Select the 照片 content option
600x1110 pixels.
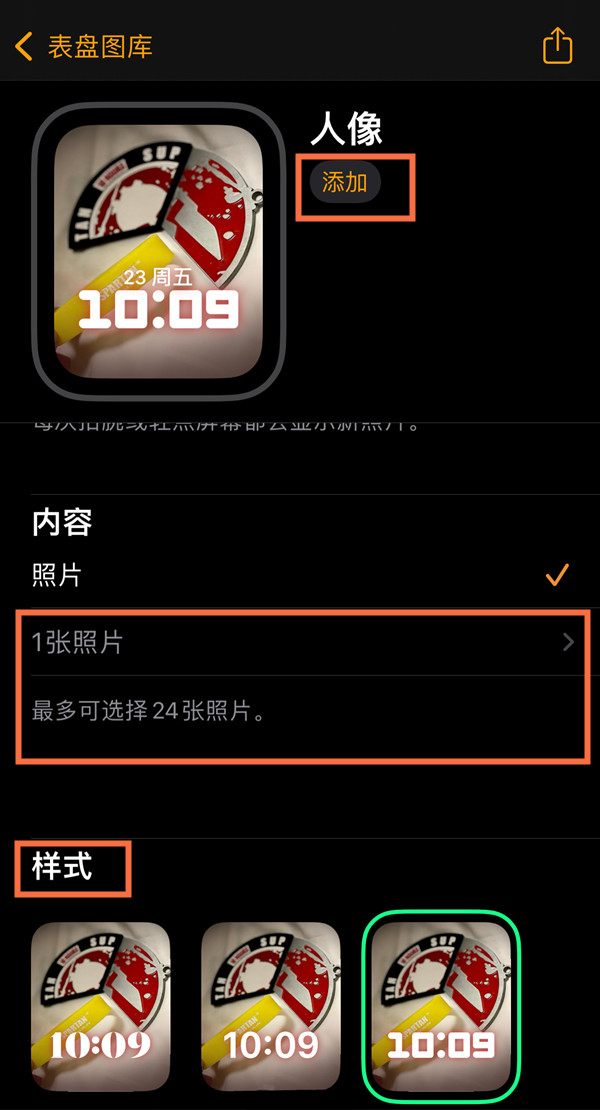click(x=300, y=575)
